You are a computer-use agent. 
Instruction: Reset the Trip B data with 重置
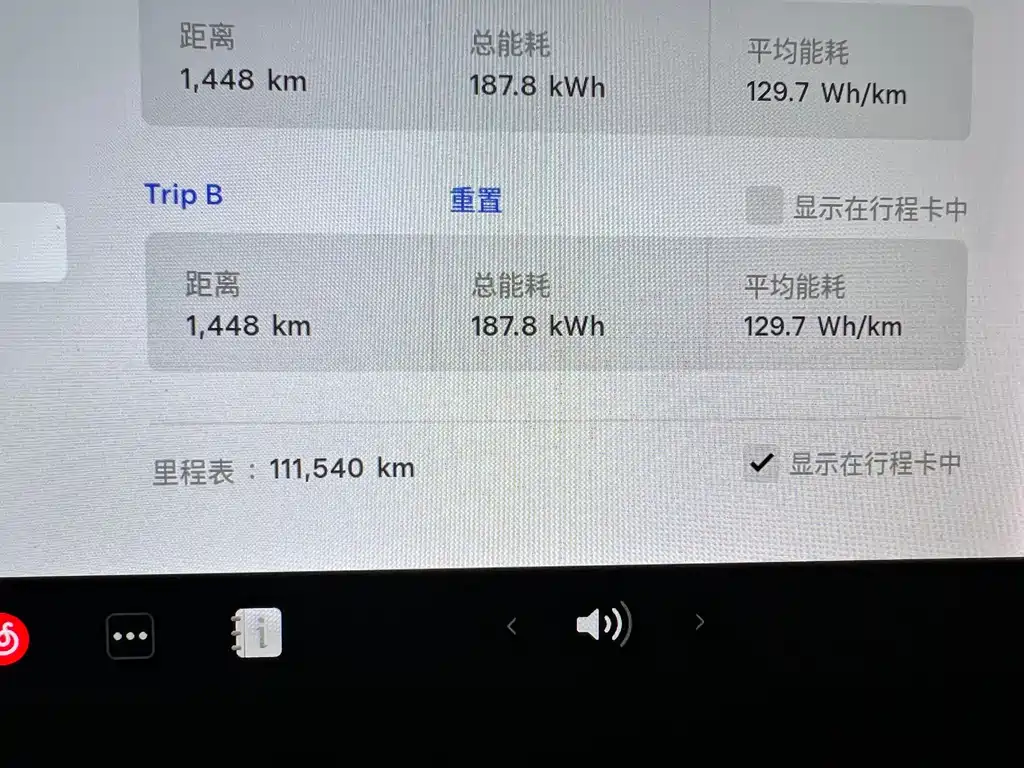click(x=476, y=201)
